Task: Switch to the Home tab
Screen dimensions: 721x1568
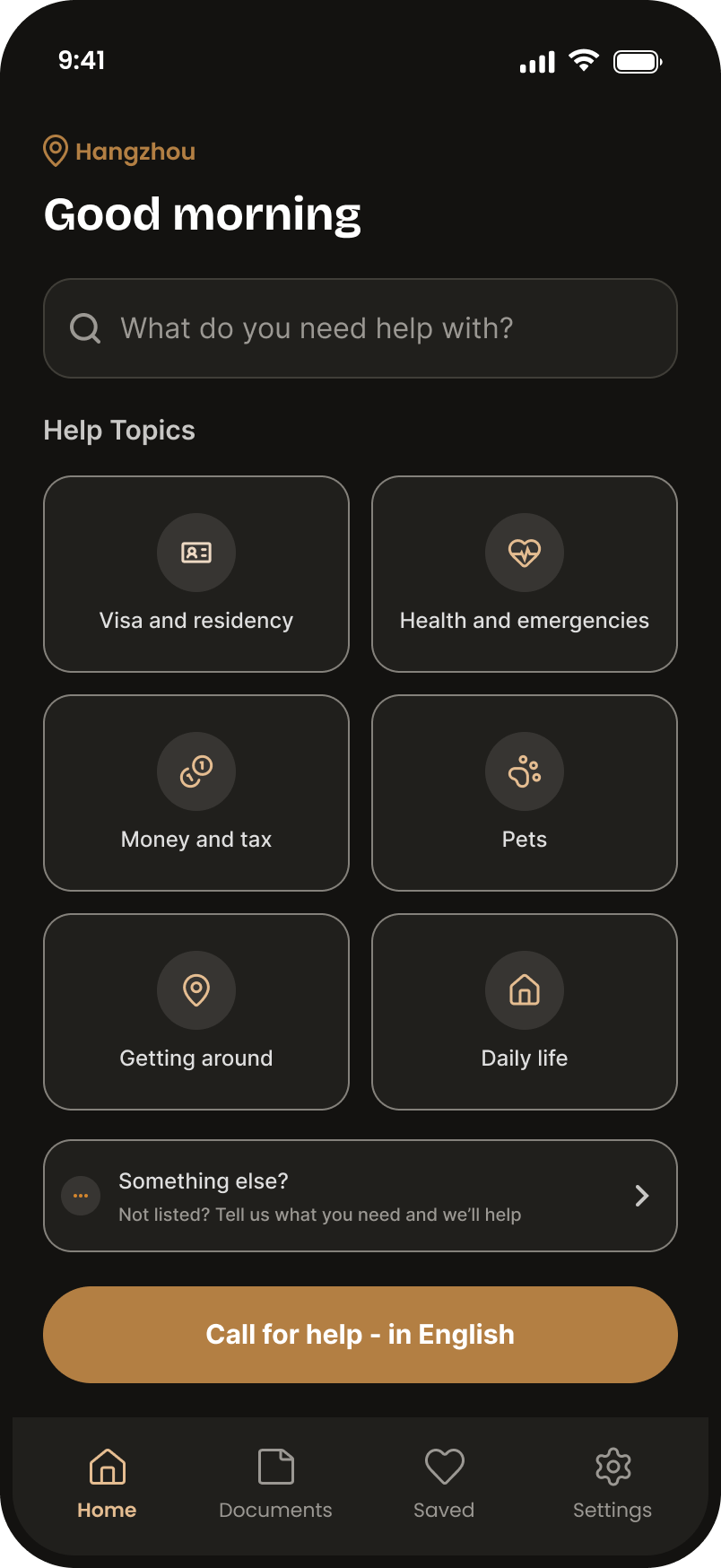Action: click(x=107, y=1485)
